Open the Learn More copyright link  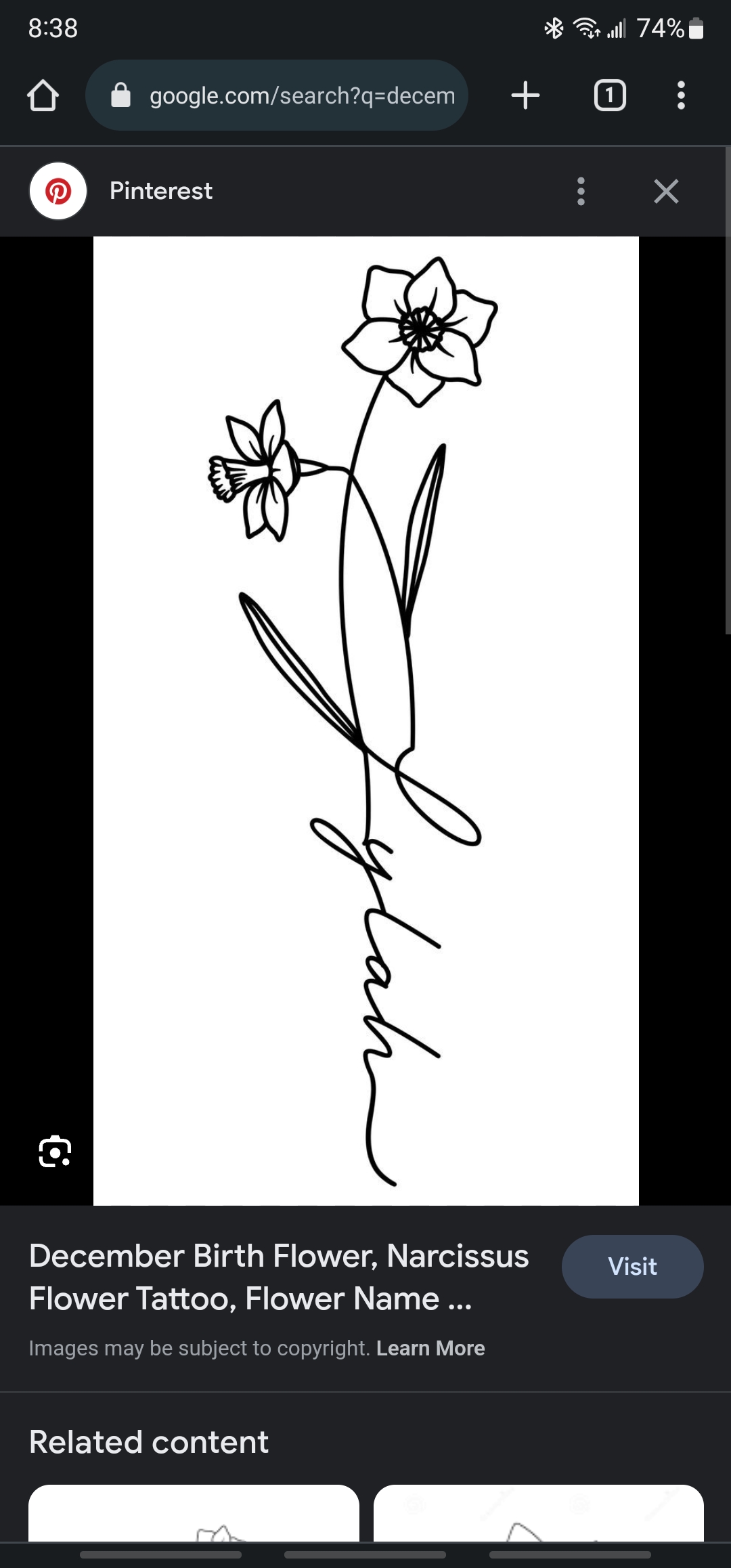tap(430, 1348)
